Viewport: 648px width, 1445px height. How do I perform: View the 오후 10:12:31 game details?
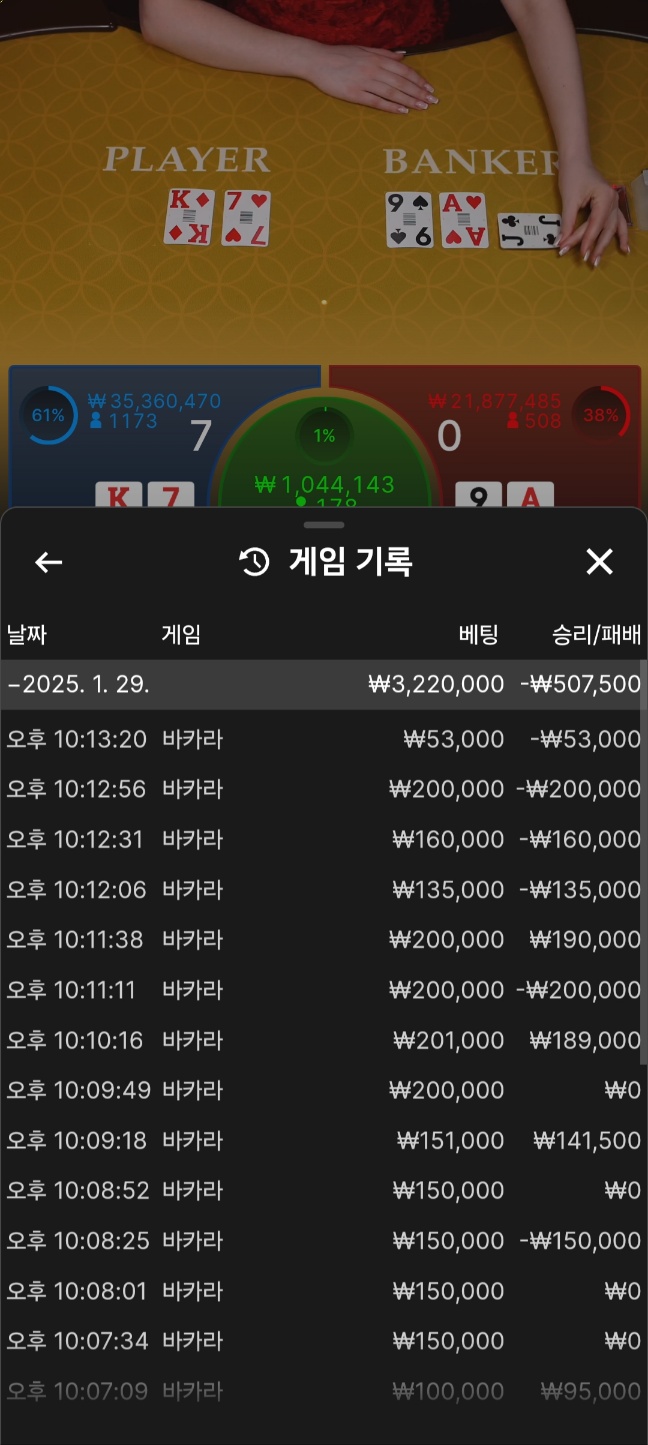(x=320, y=839)
